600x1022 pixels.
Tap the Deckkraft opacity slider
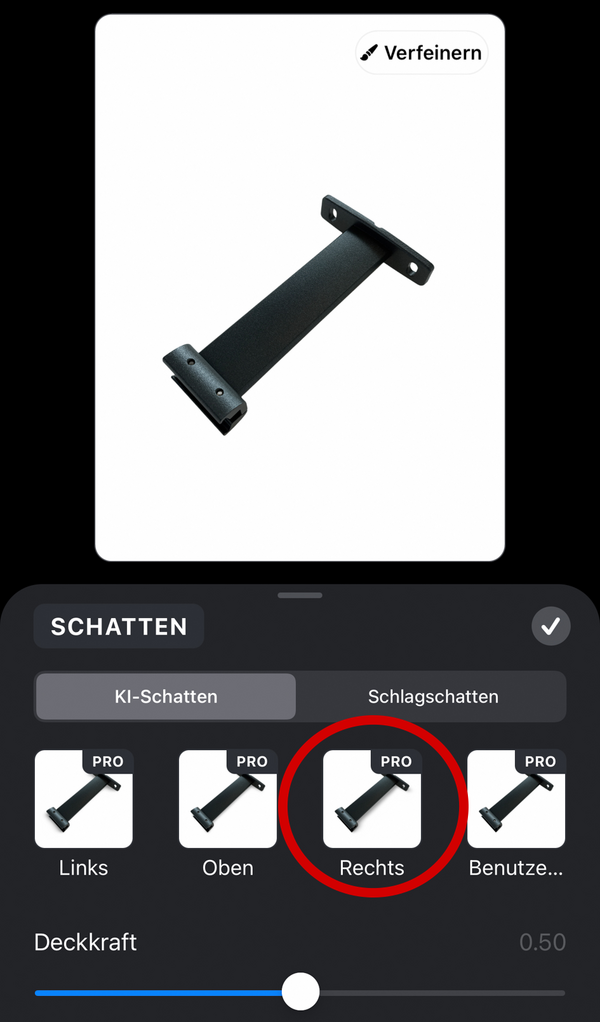click(x=300, y=992)
